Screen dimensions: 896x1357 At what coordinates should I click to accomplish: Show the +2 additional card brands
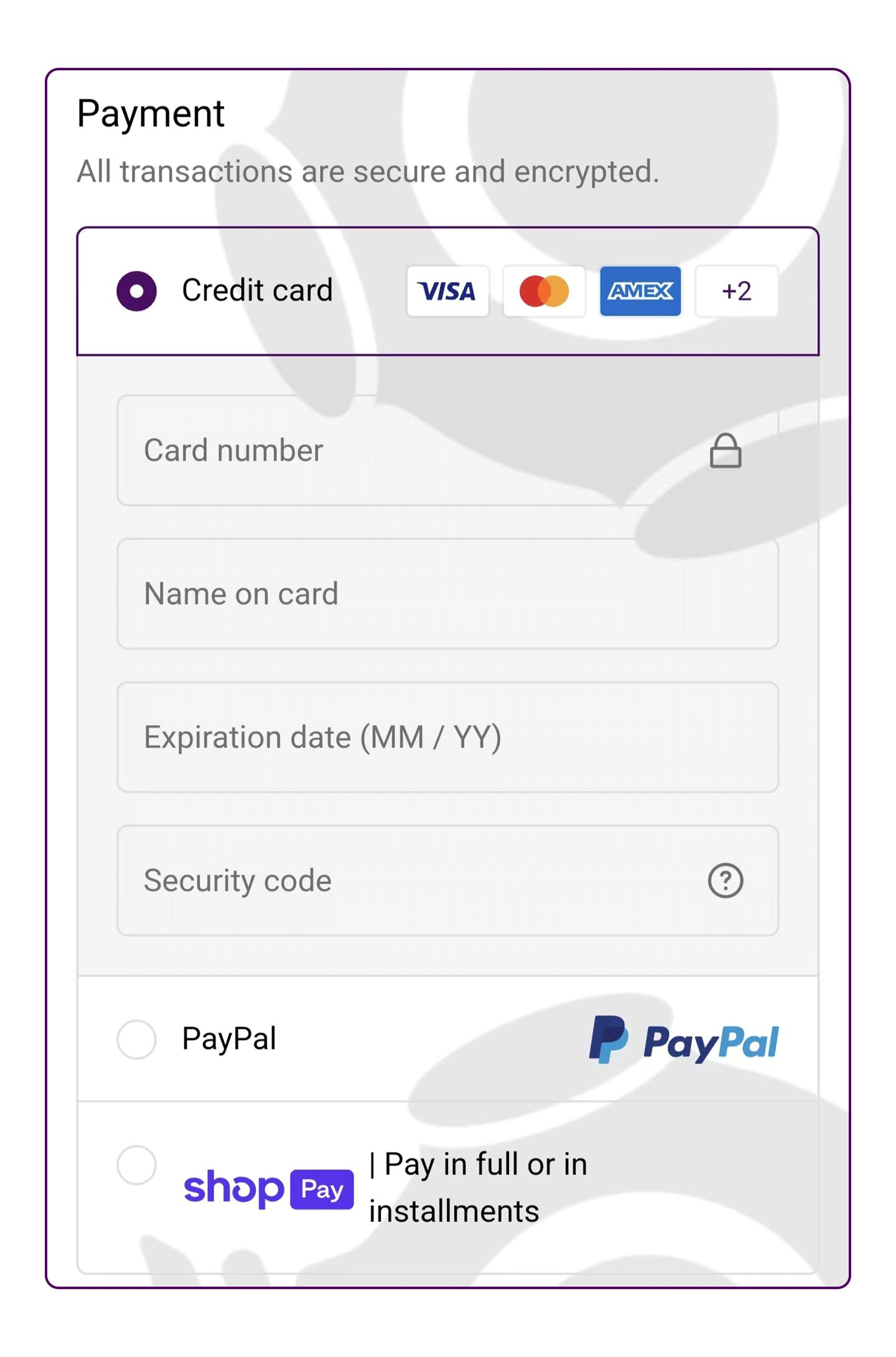click(736, 291)
